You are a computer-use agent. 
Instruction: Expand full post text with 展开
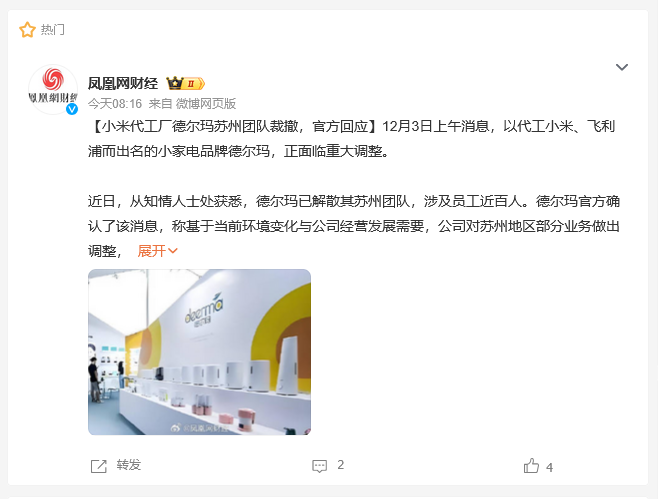(x=157, y=250)
